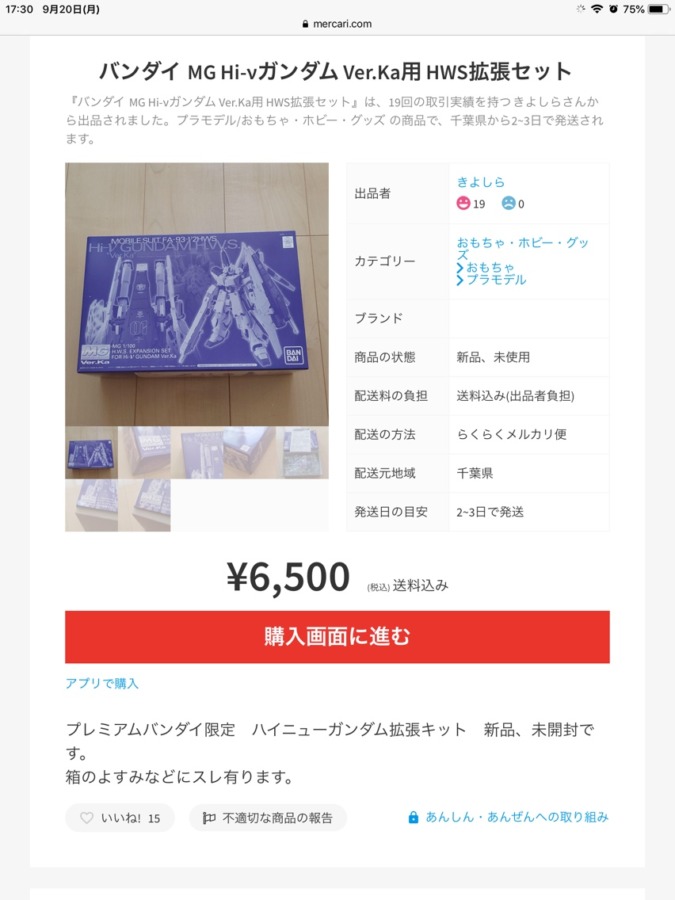Open the おもちゃ subcategory link
Image resolution: width=675 pixels, height=900 pixels.
(x=490, y=267)
